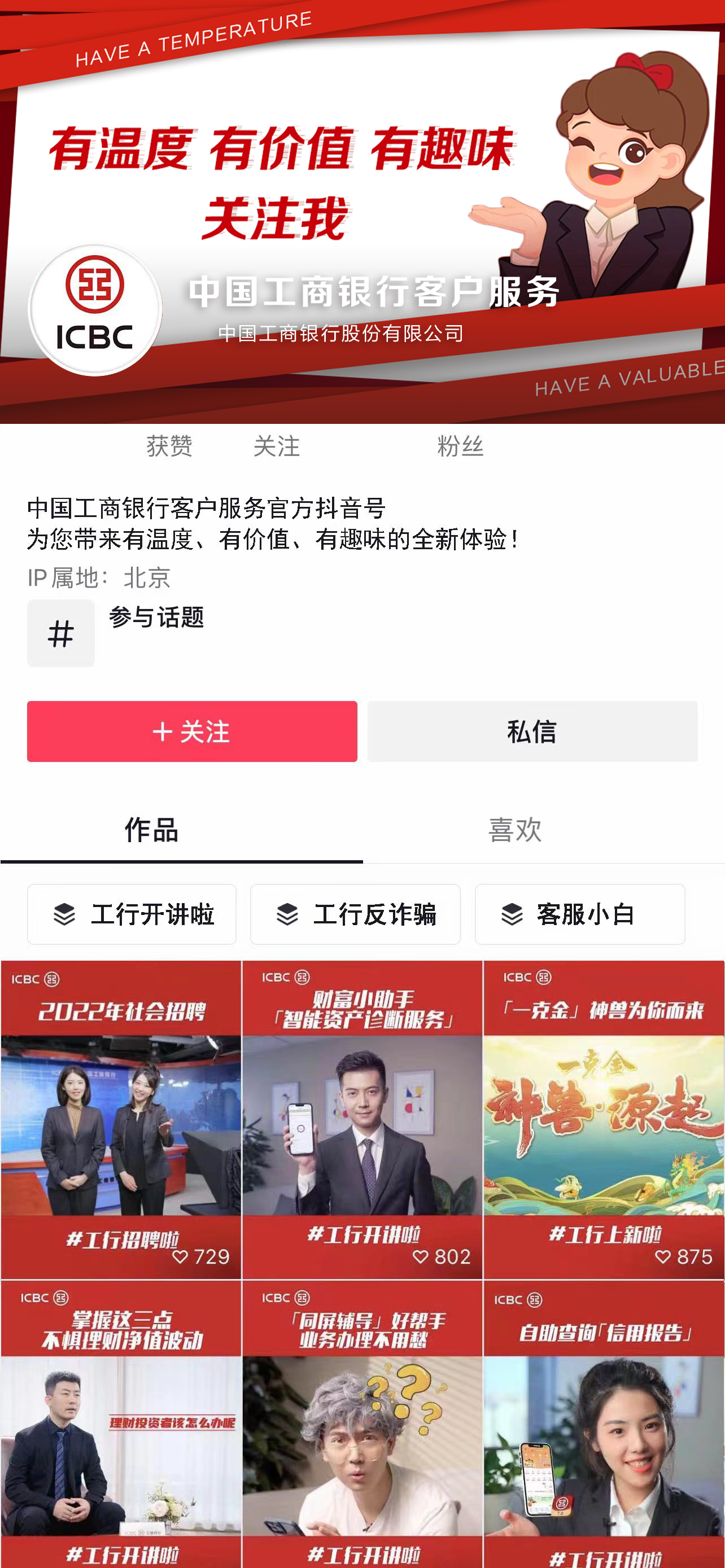The height and width of the screenshot is (1568, 725).
Task: View the ICBC profile avatar
Action: click(x=95, y=309)
